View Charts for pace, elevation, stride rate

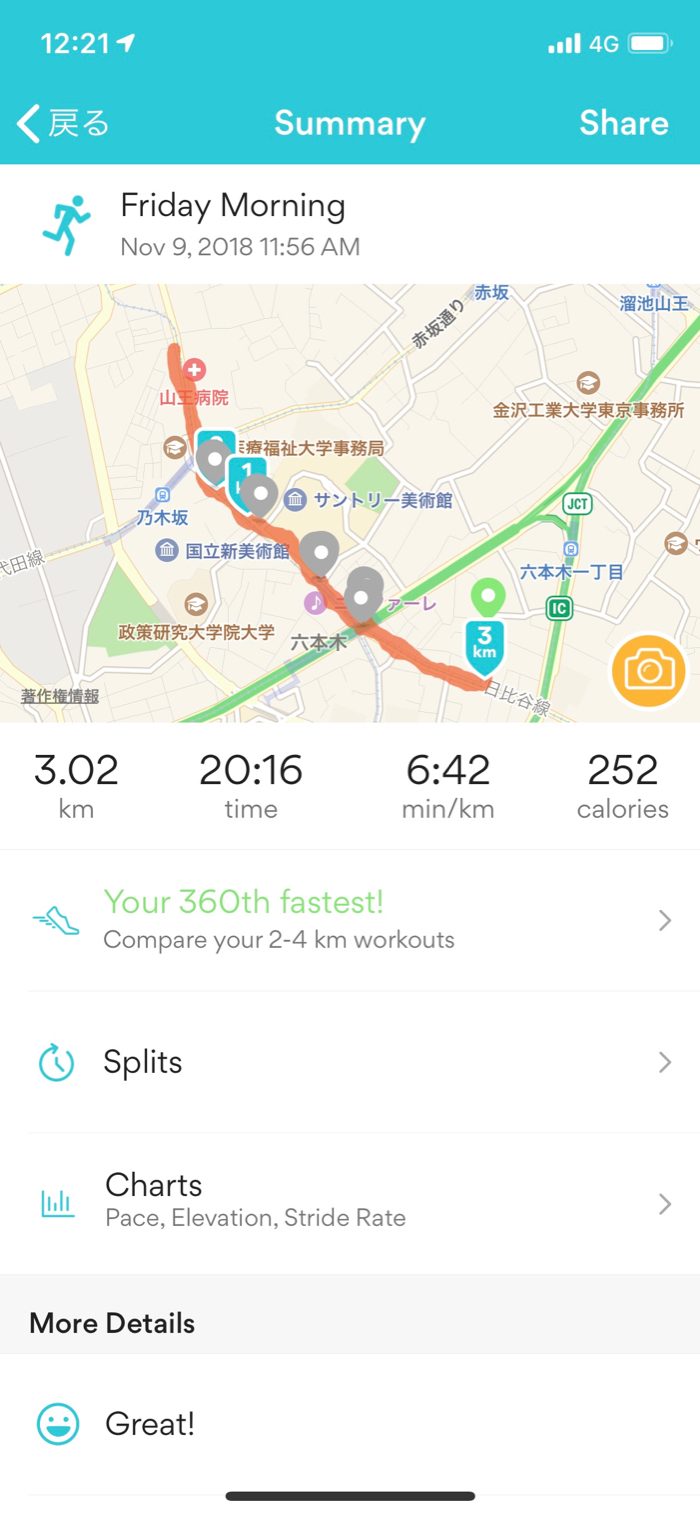(350, 1202)
